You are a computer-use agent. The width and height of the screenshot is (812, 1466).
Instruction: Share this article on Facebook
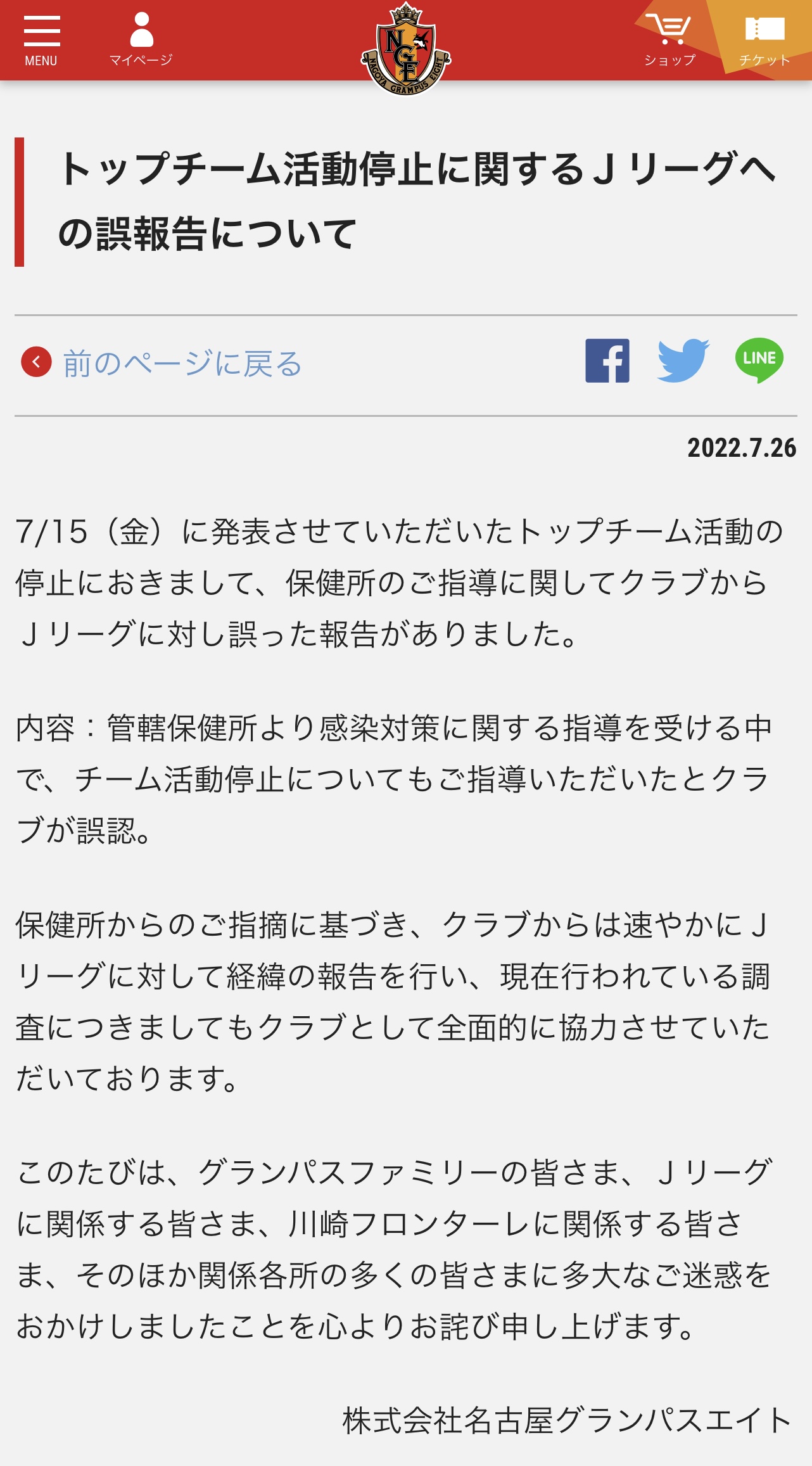tap(607, 360)
